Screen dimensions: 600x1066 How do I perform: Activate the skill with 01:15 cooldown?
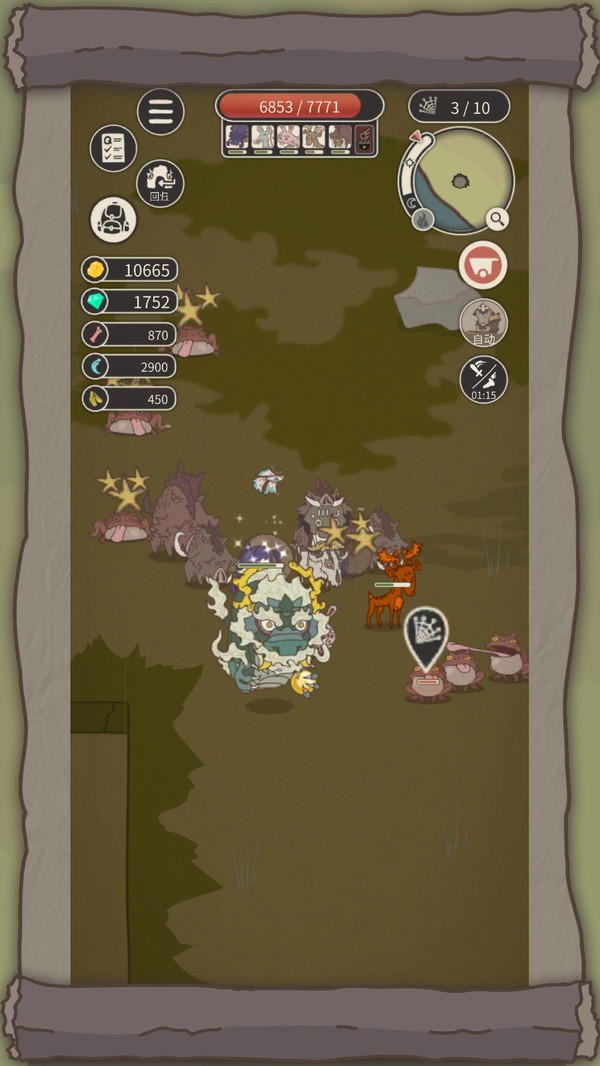click(483, 380)
